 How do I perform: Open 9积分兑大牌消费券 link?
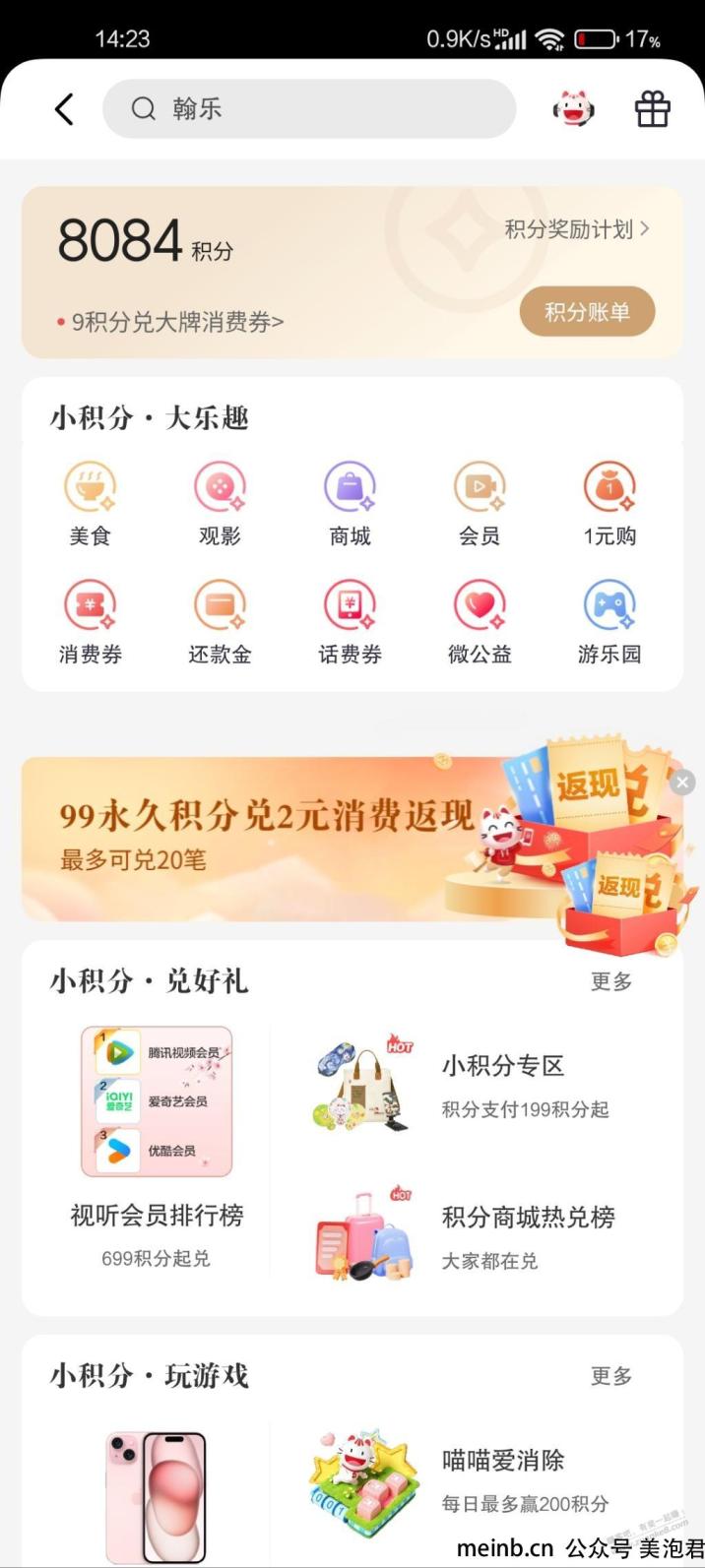click(175, 322)
